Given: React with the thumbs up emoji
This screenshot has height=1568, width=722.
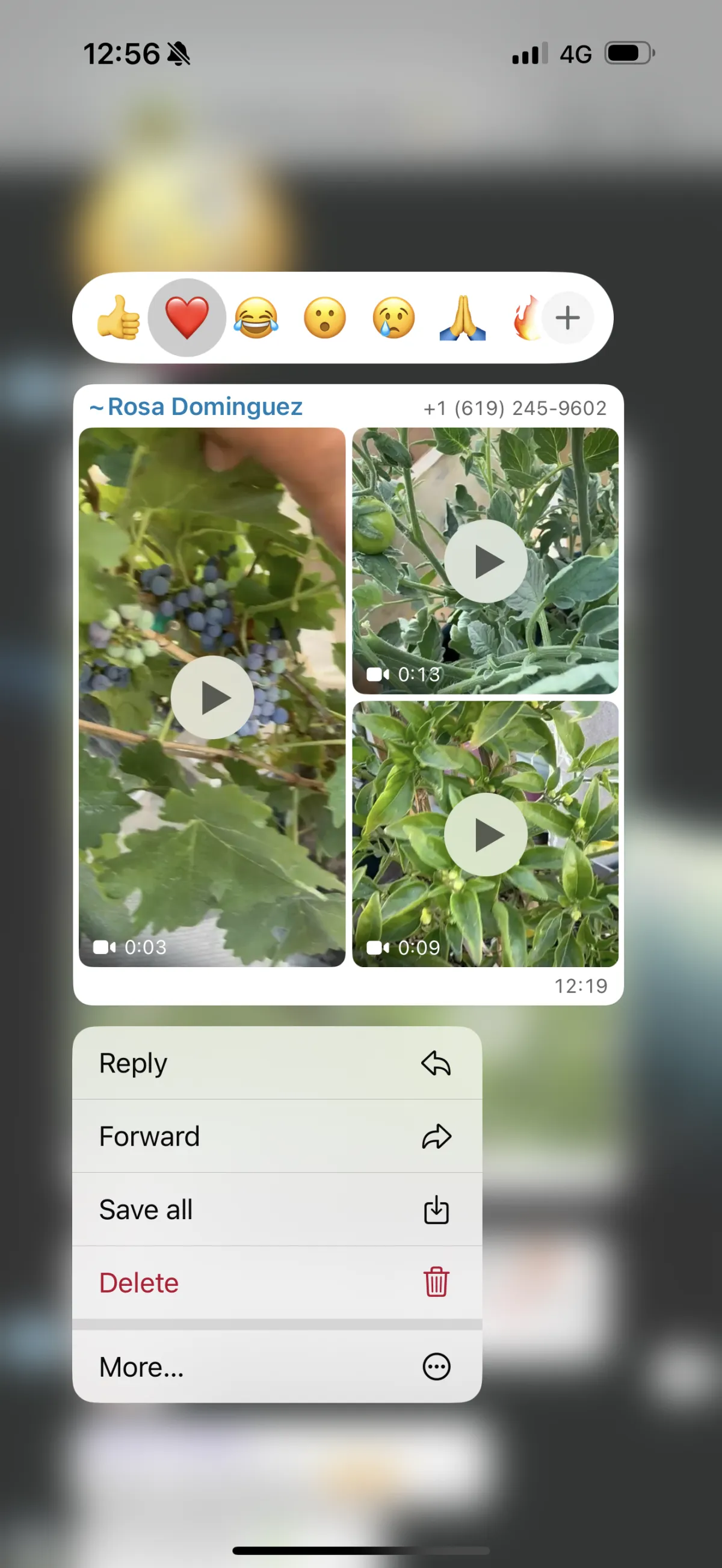Looking at the screenshot, I should click(118, 317).
